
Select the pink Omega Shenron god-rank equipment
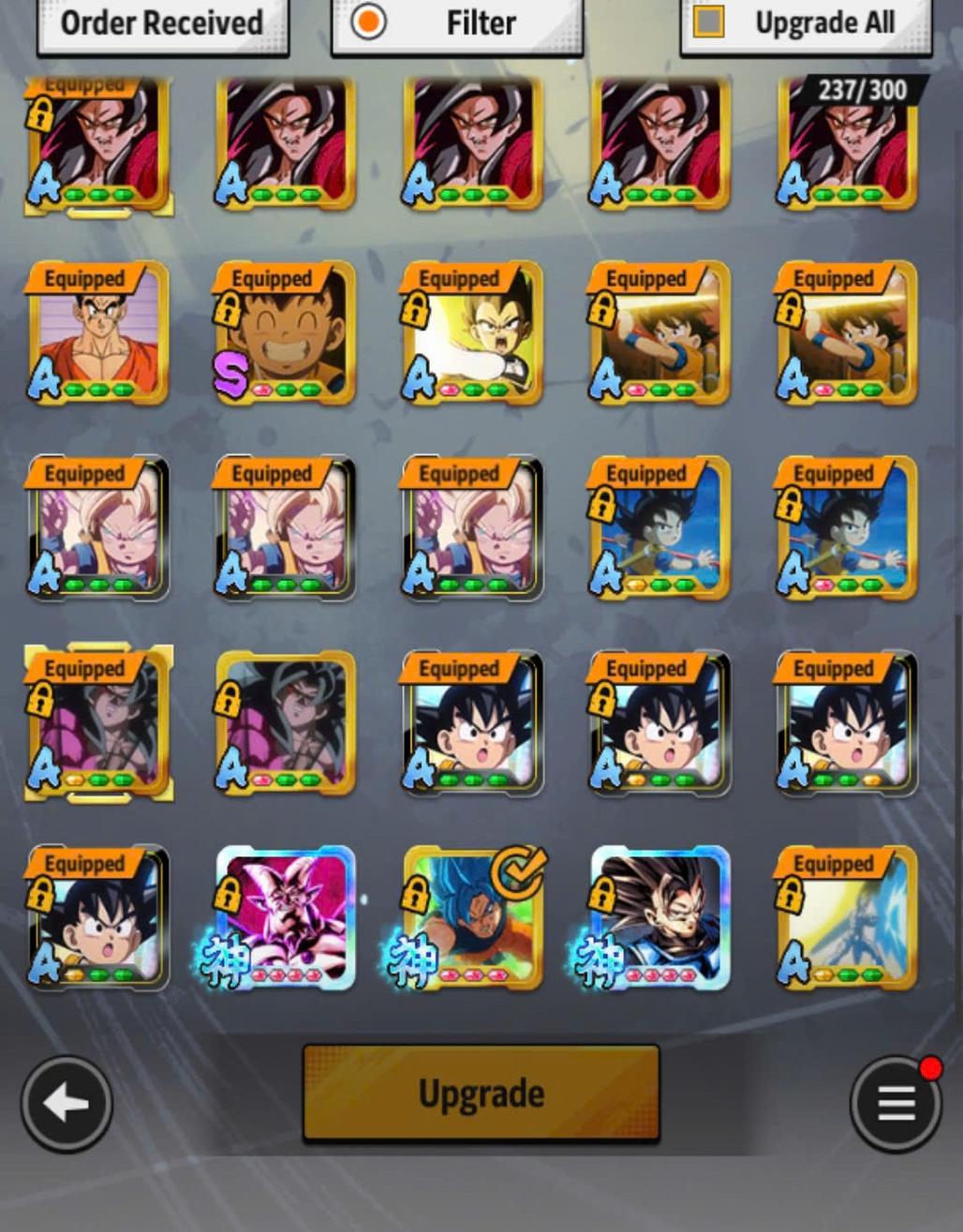point(285,920)
